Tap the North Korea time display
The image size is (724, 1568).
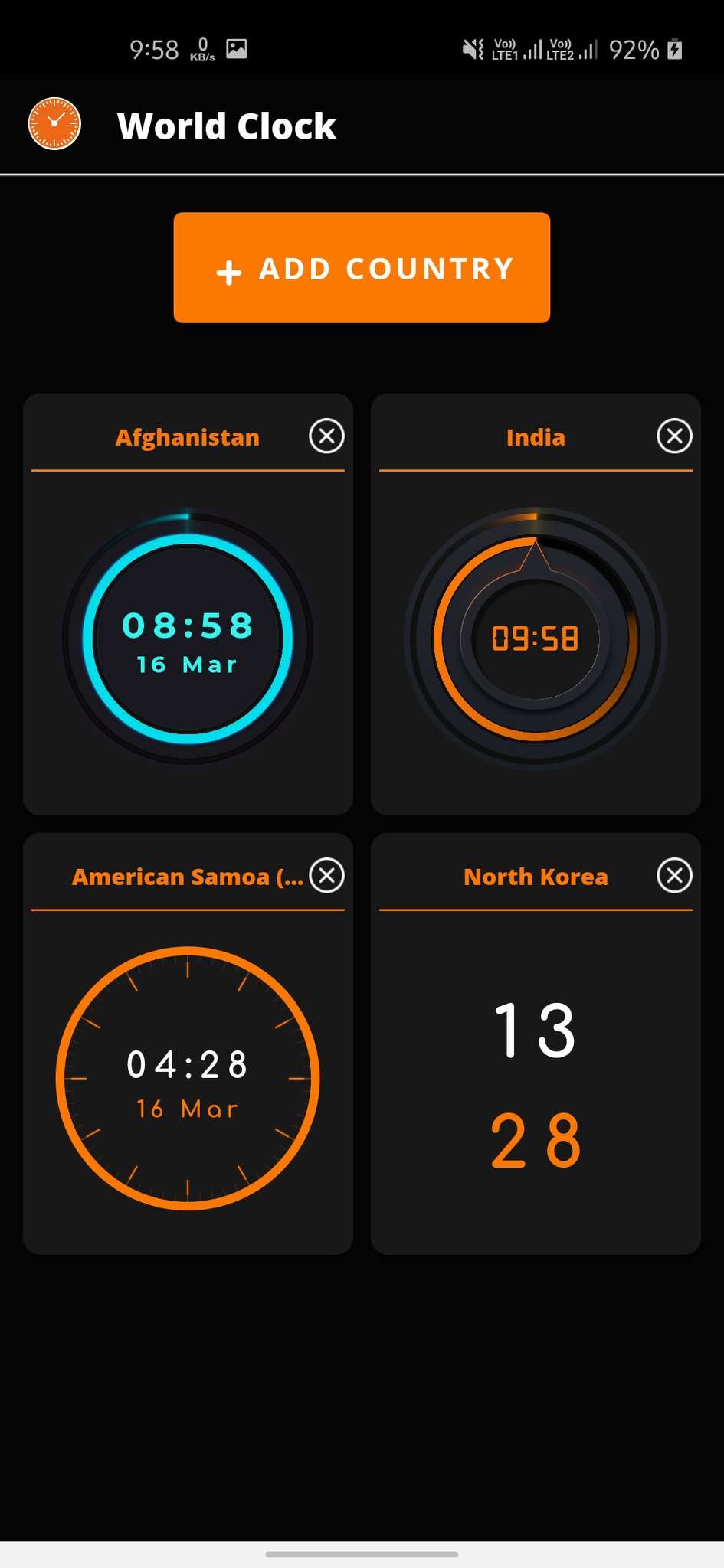pos(536,1085)
